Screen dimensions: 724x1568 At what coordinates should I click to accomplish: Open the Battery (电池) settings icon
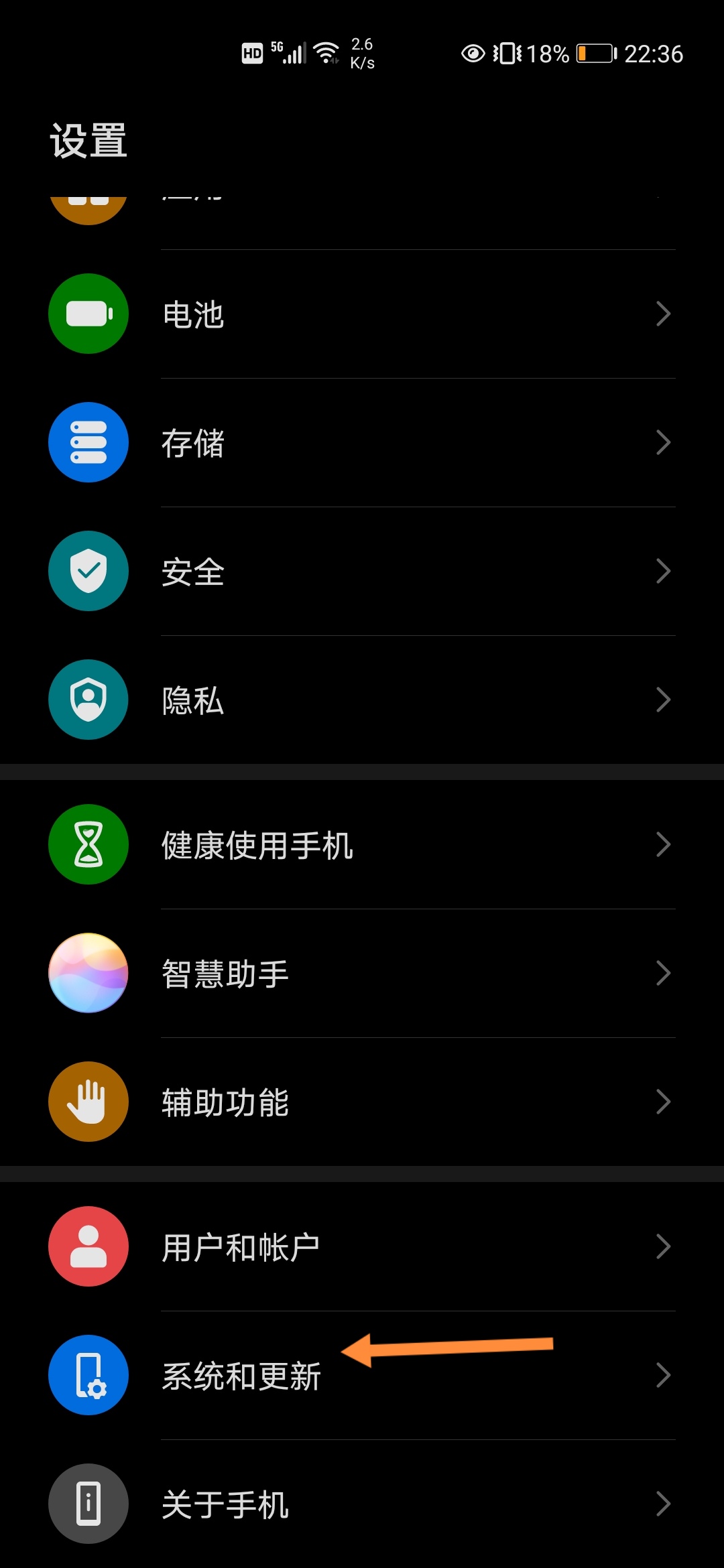pos(88,313)
